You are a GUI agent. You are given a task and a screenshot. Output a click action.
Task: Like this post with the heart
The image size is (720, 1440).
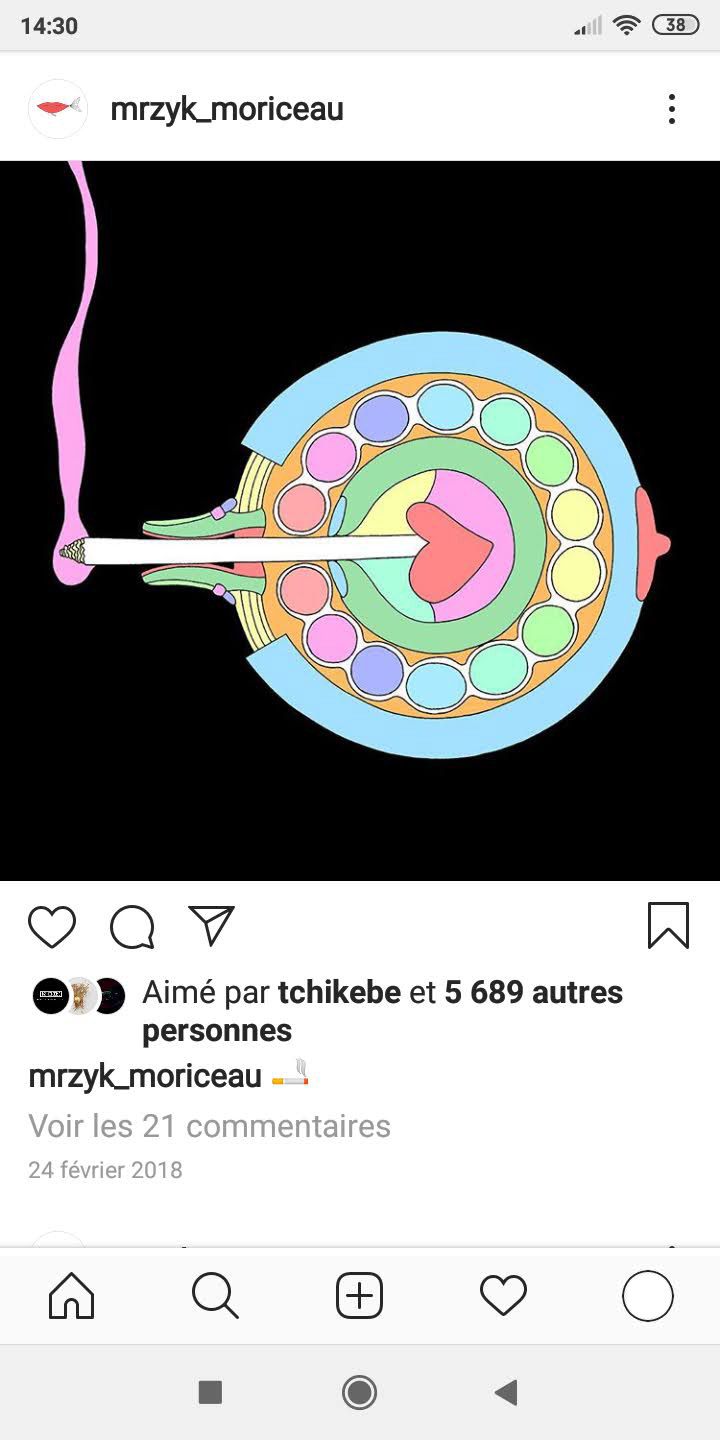coord(52,927)
